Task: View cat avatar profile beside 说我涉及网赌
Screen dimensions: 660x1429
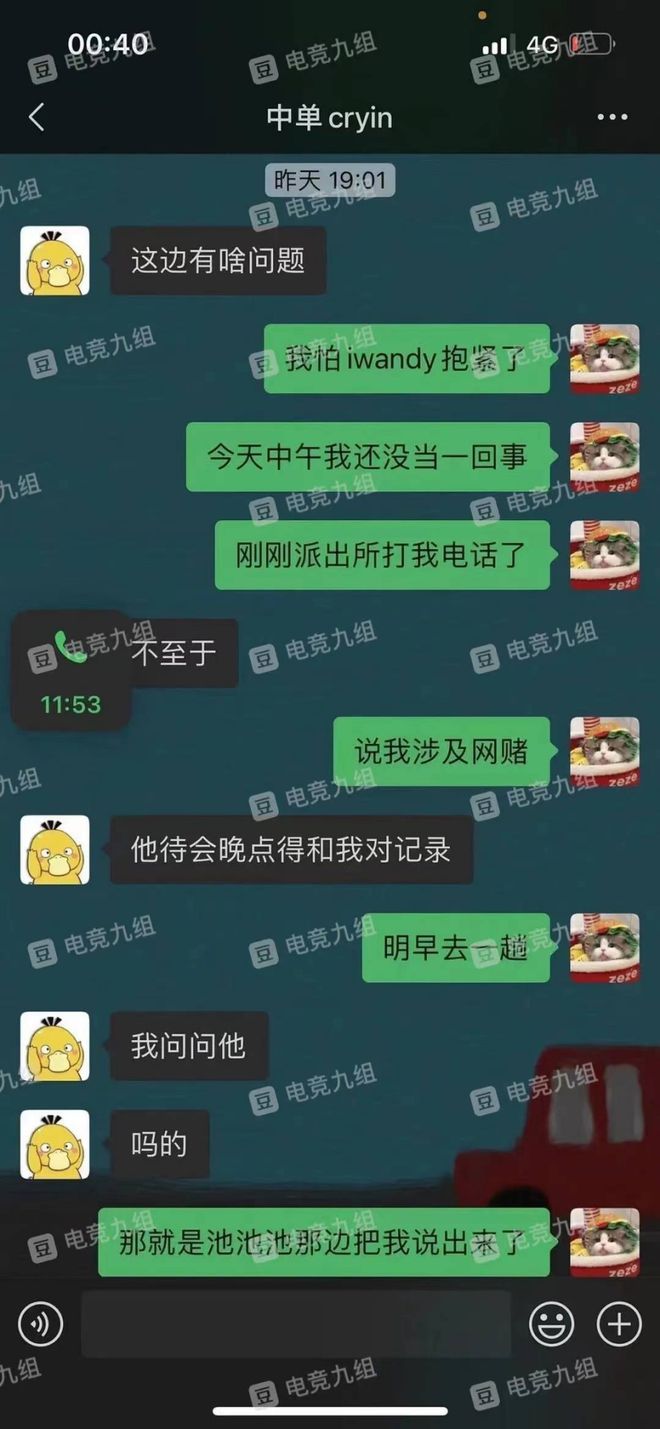Action: click(x=604, y=752)
